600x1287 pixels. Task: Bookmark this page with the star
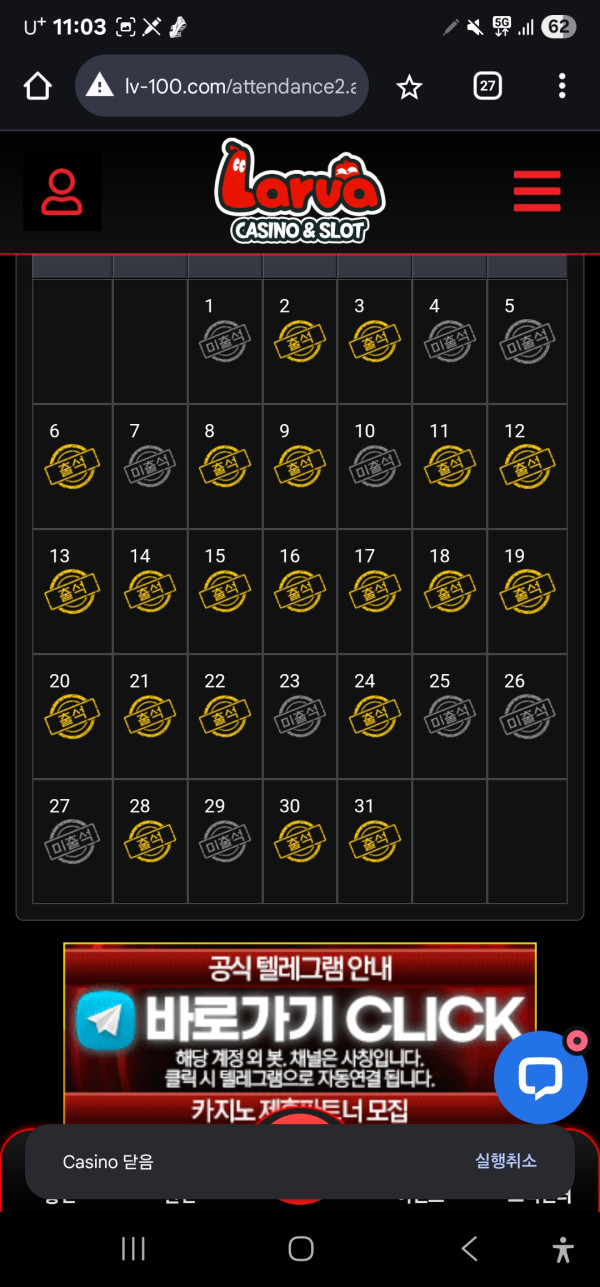[409, 87]
